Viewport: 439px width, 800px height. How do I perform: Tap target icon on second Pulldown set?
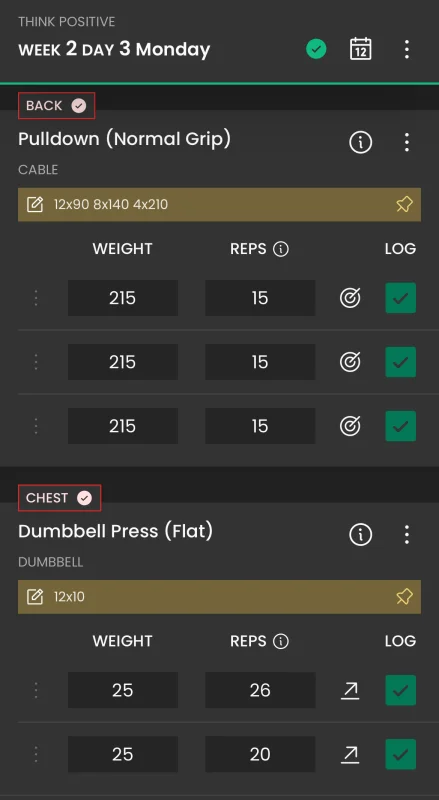tap(350, 362)
